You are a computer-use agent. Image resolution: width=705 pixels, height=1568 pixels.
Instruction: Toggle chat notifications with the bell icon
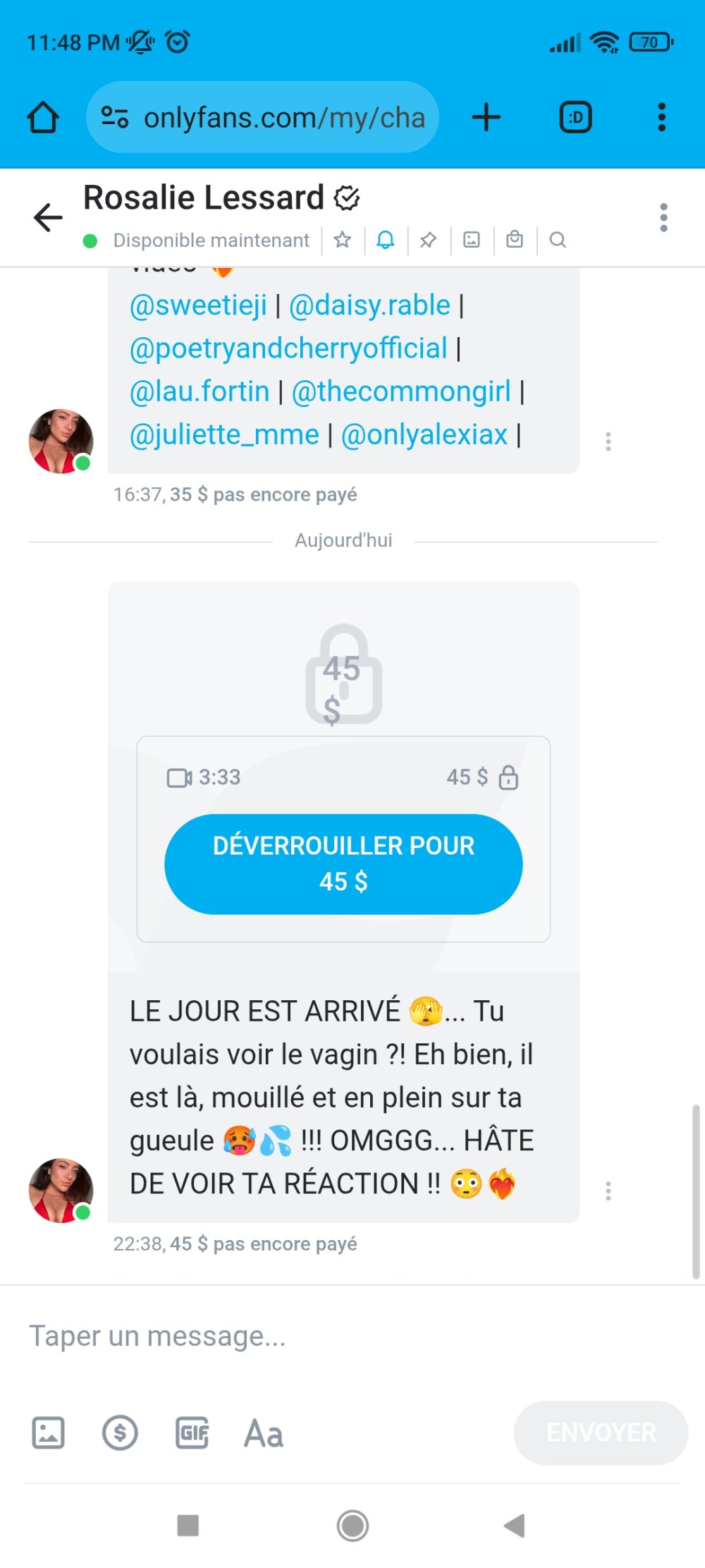(x=385, y=240)
